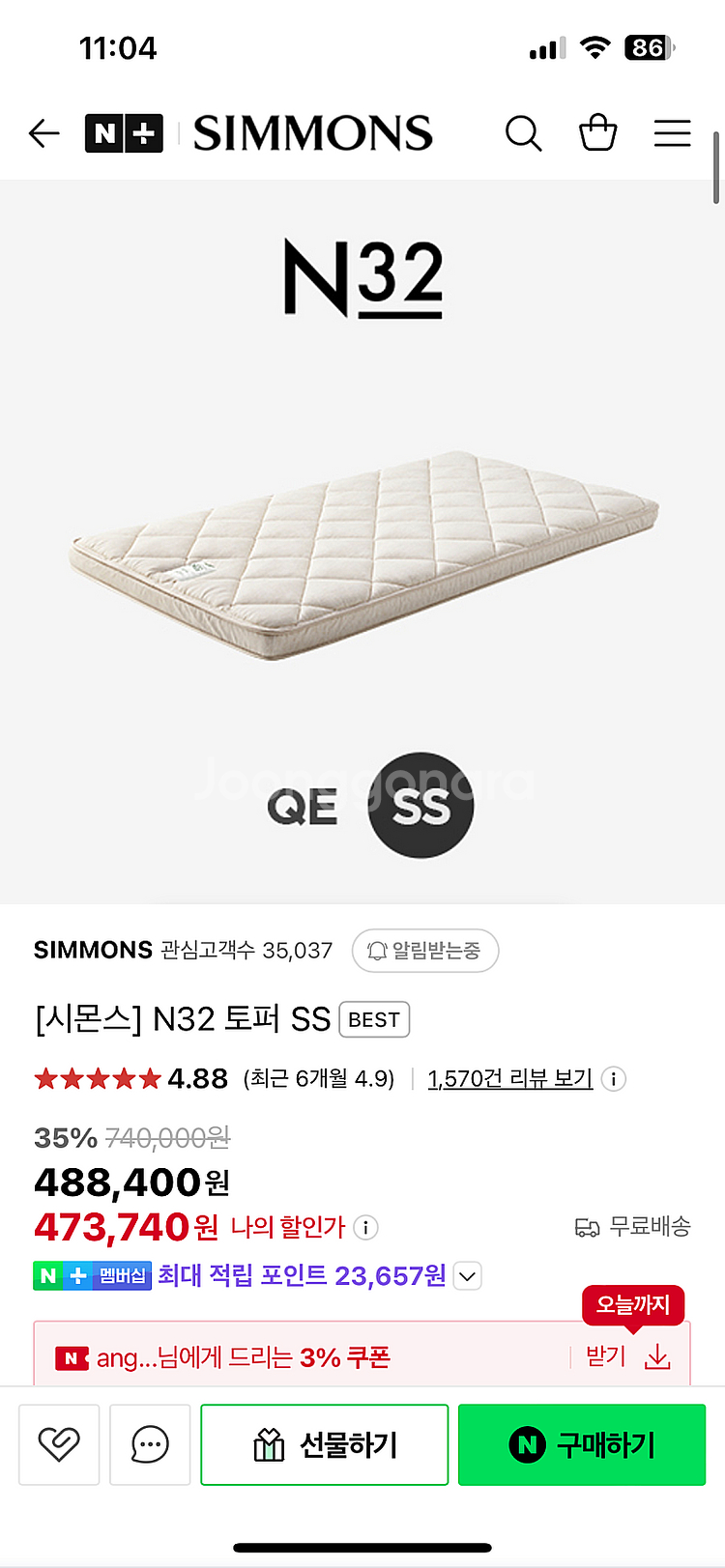
Task: Expand the 최대 적립 포인트 details chevron
Action: (467, 1275)
